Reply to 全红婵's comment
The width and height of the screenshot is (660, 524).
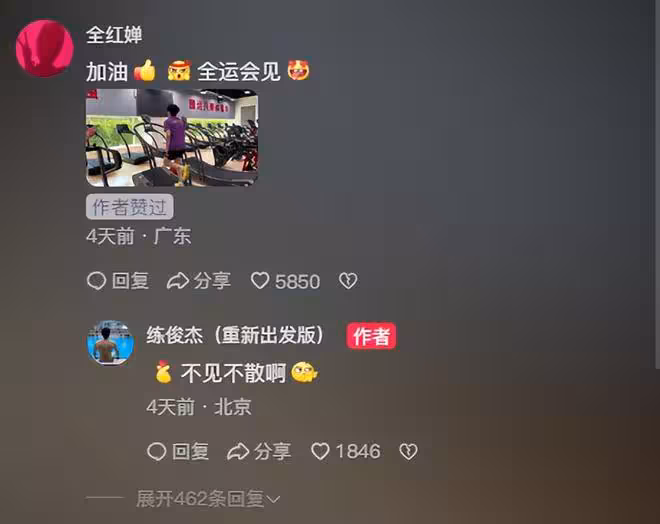118,281
